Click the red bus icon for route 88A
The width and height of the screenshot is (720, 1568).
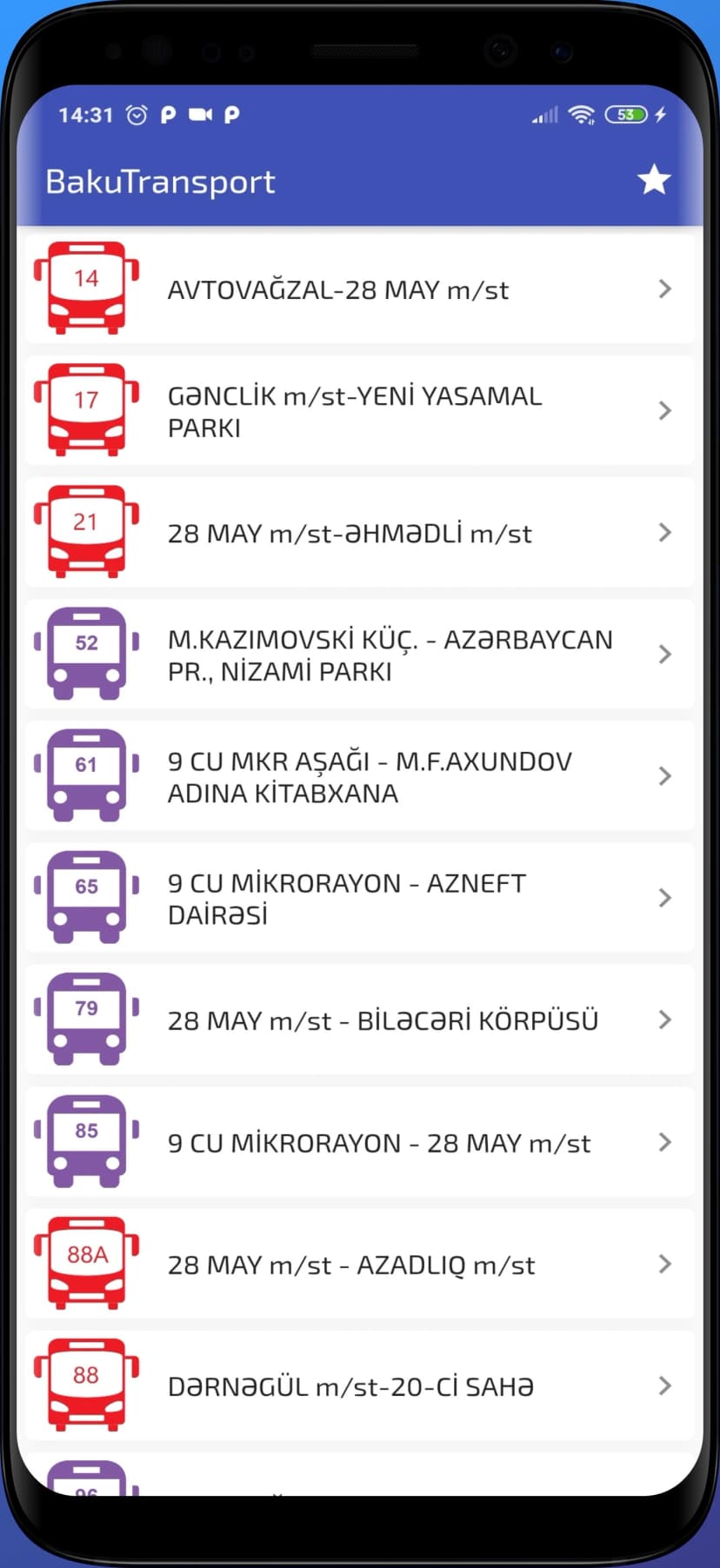(85, 1263)
